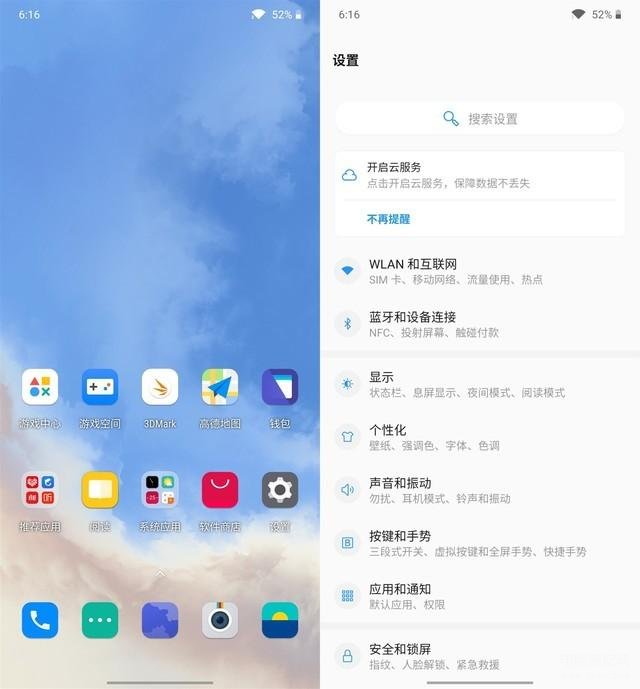Image resolution: width=640 pixels, height=689 pixels.
Task: Open the 钱包 app
Action: tap(280, 388)
